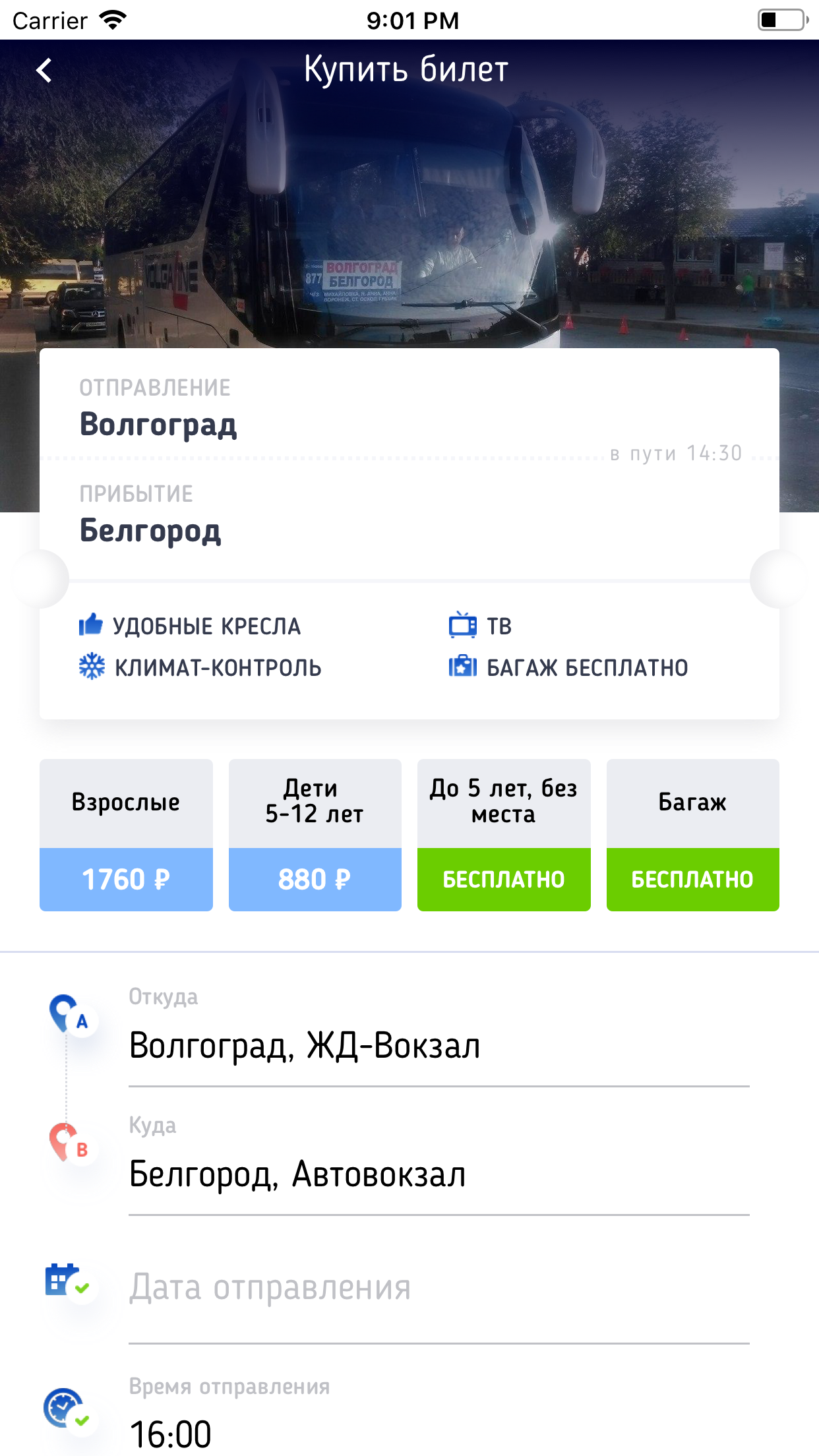Select the Дата отправления field
Image resolution: width=819 pixels, height=1456 pixels.
(438, 1287)
